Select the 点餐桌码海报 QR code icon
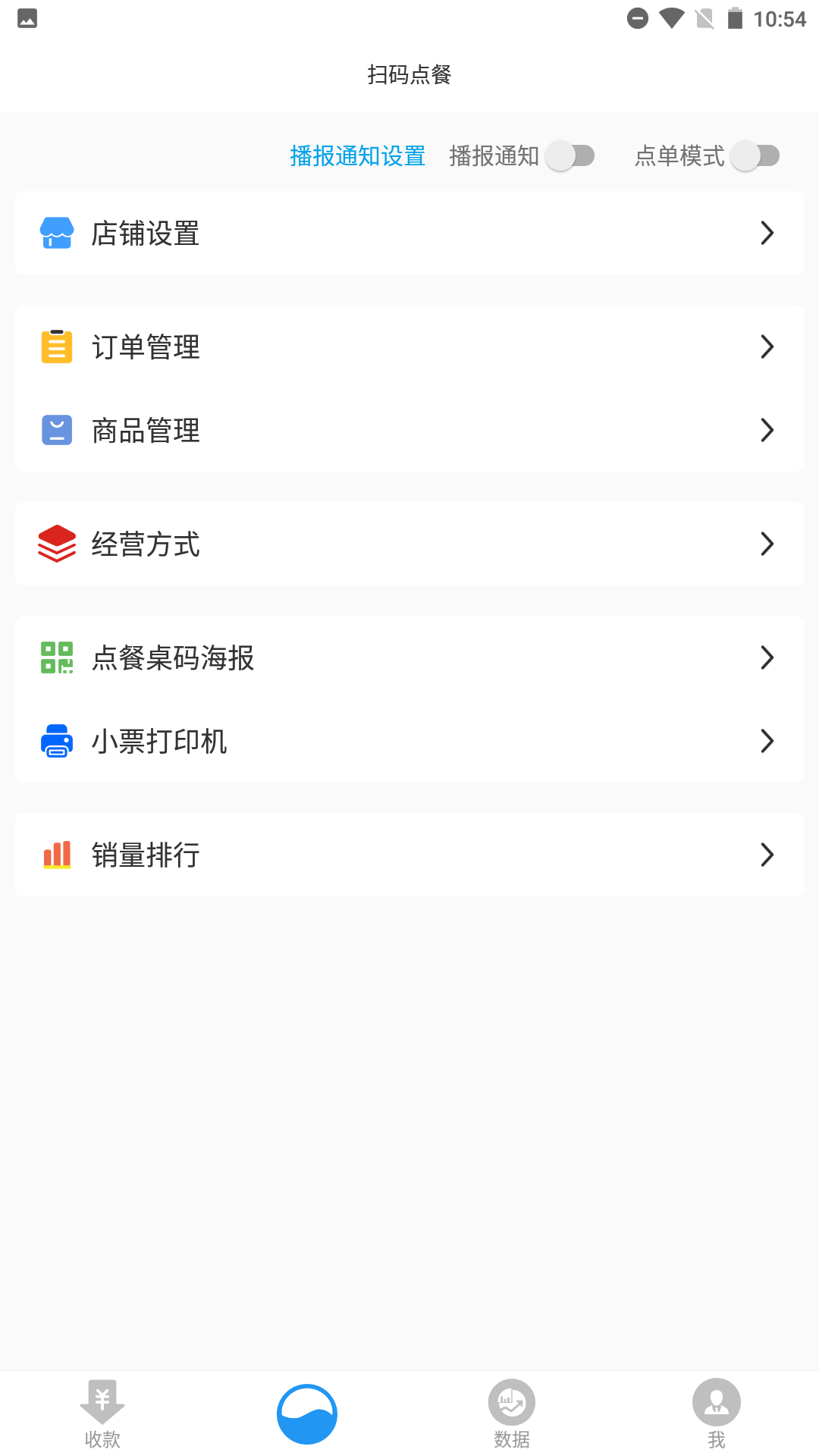819x1456 pixels. coord(57,657)
